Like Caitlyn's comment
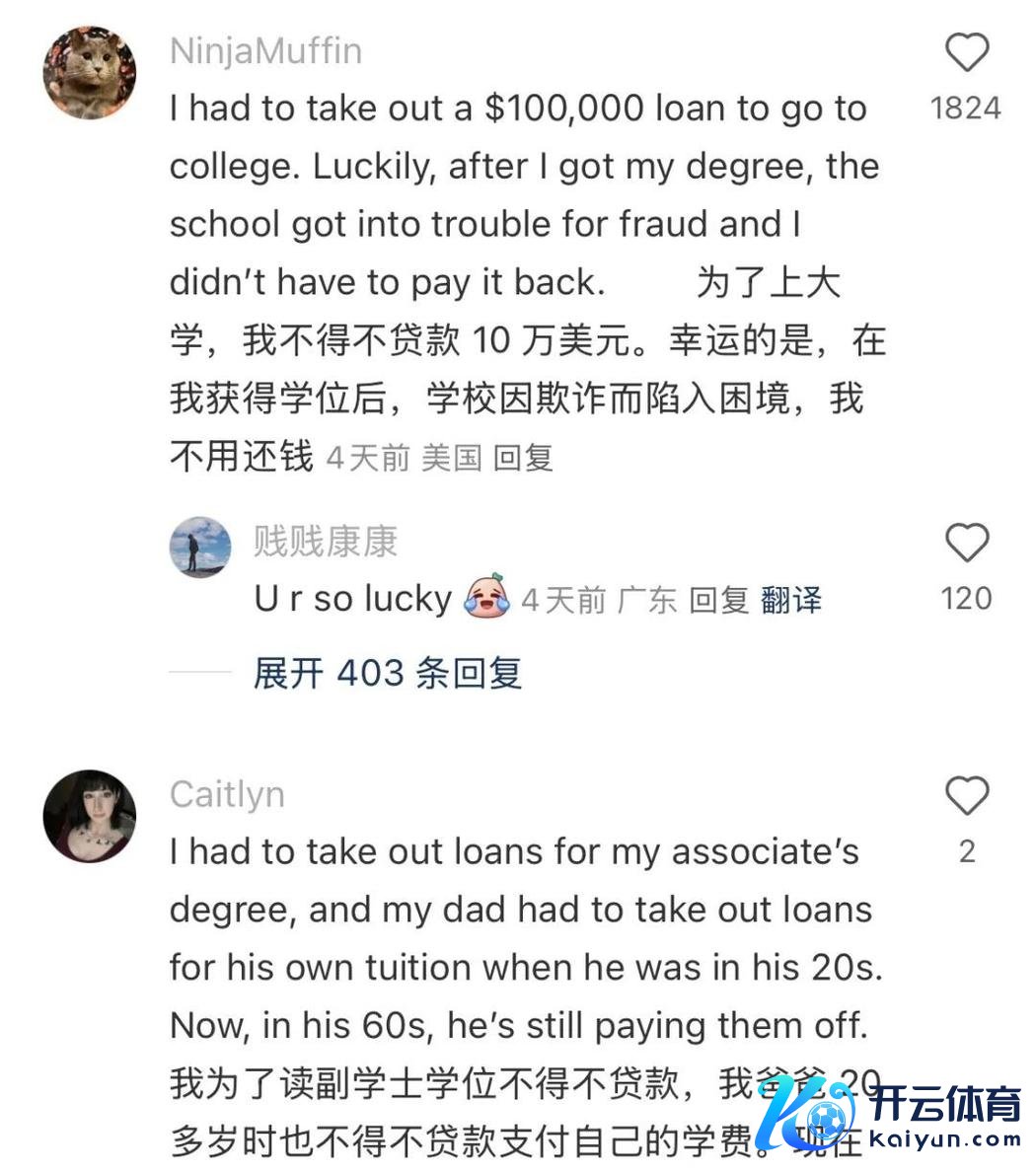 (966, 796)
